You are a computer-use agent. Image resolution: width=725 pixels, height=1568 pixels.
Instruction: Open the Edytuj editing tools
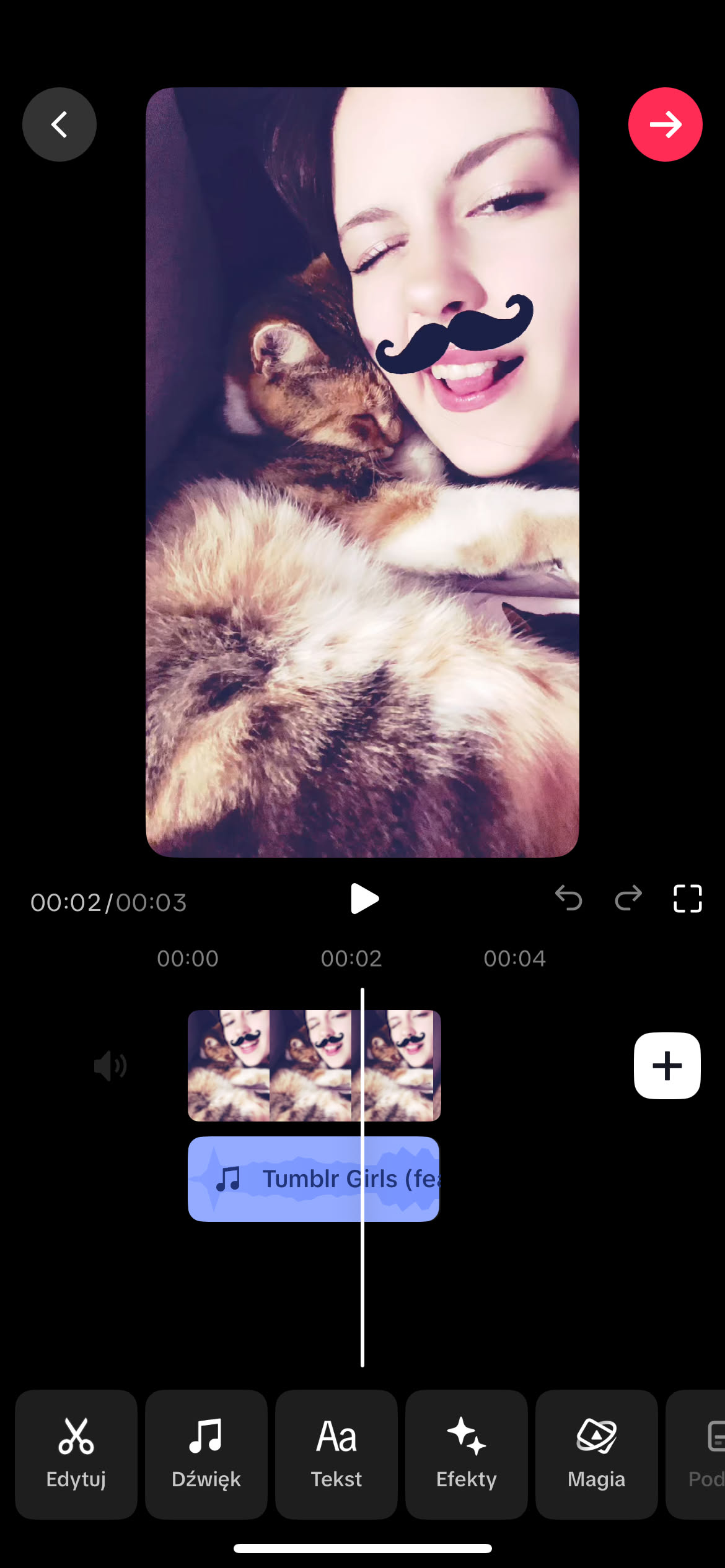[x=76, y=1454]
